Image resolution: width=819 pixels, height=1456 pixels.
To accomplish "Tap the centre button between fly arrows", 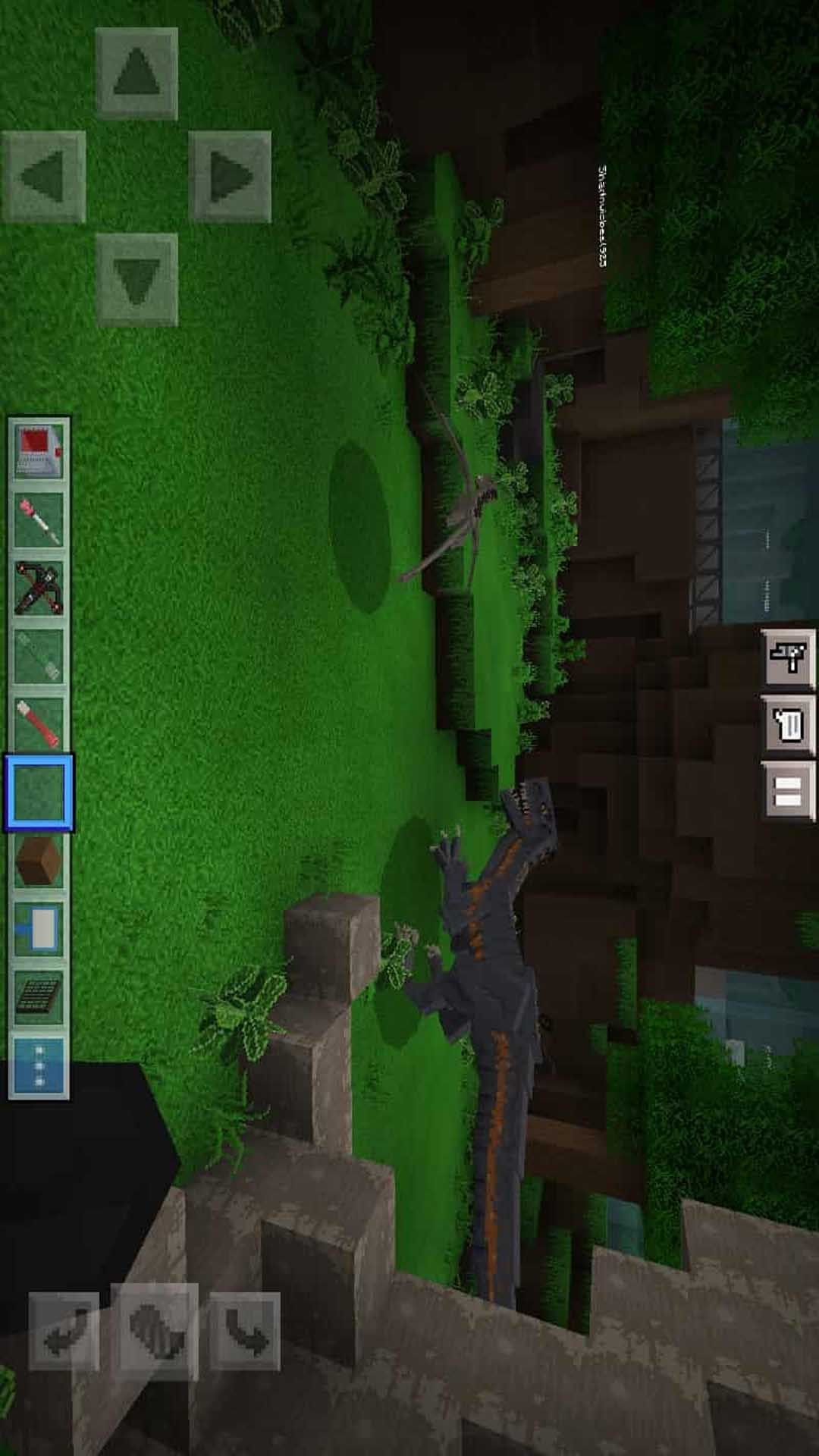I will coord(155,1332).
